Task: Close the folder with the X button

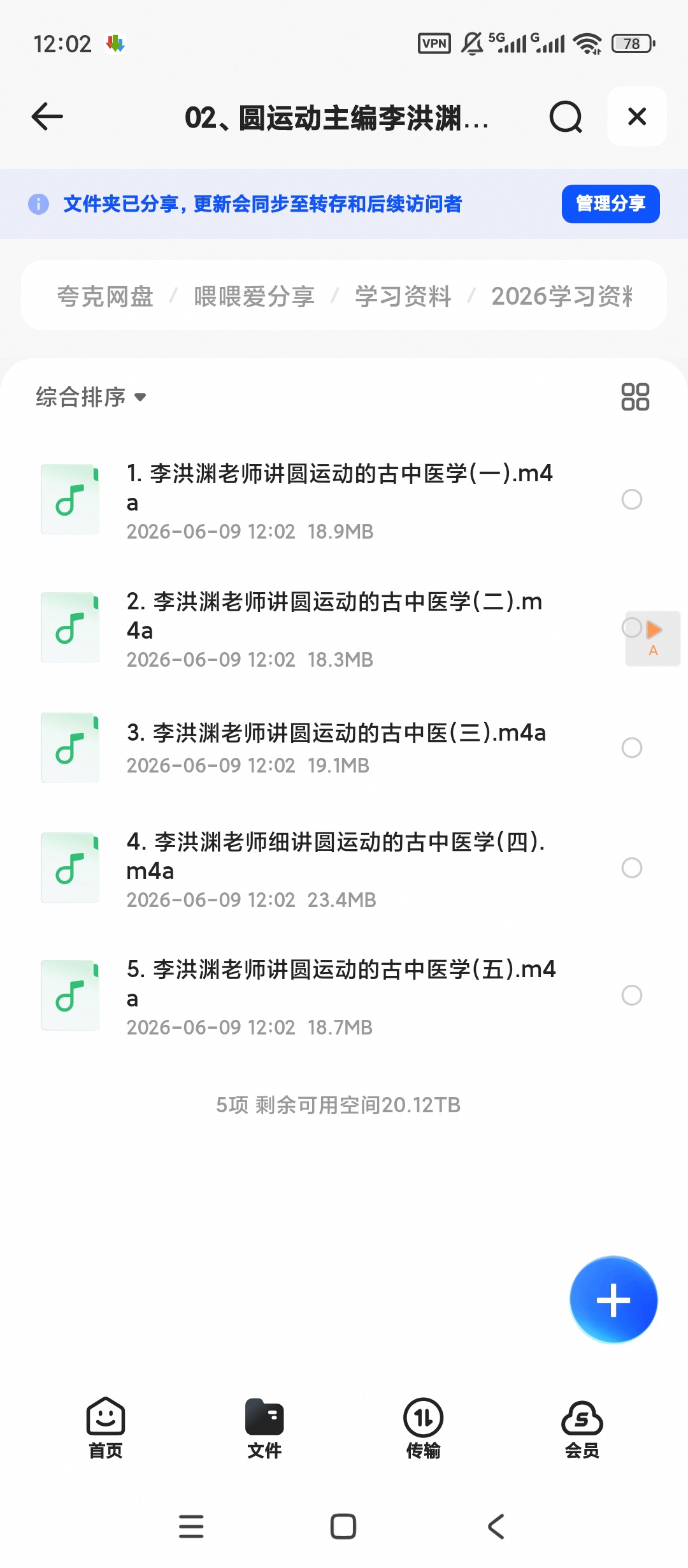Action: (637, 117)
